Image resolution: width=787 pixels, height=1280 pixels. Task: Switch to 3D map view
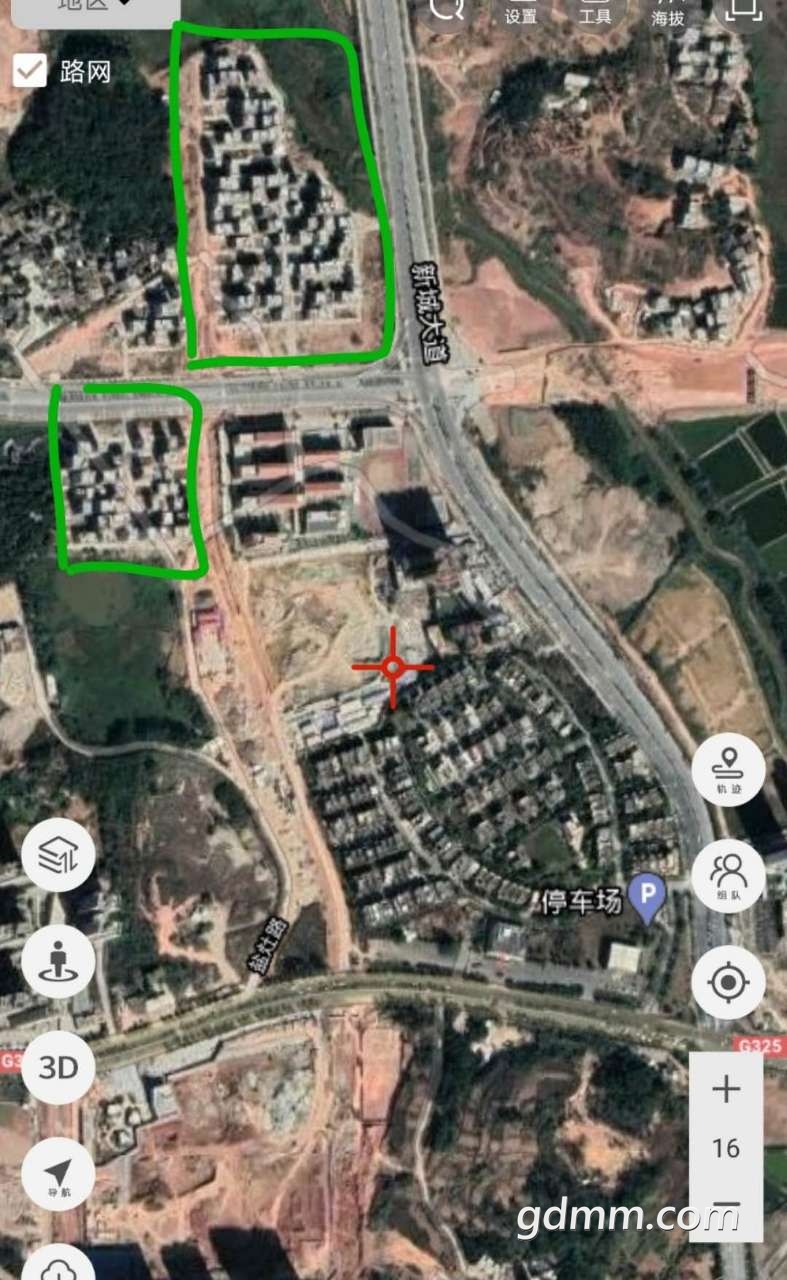59,1067
